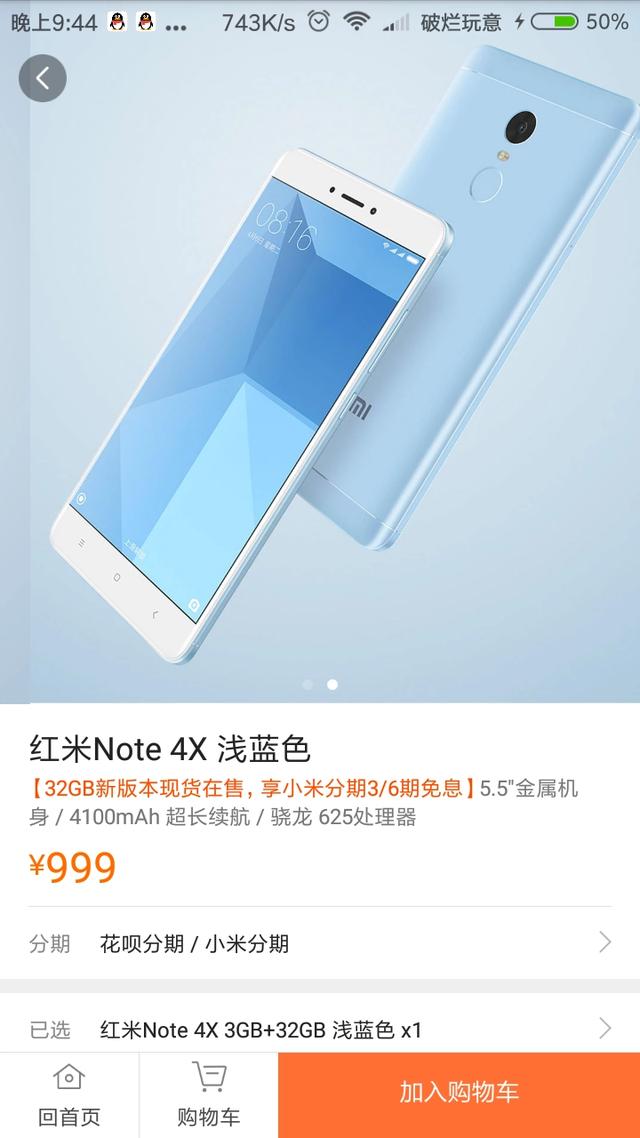The image size is (640, 1138).
Task: Open the 已选 selected configuration row
Action: pyautogui.click(x=320, y=1029)
